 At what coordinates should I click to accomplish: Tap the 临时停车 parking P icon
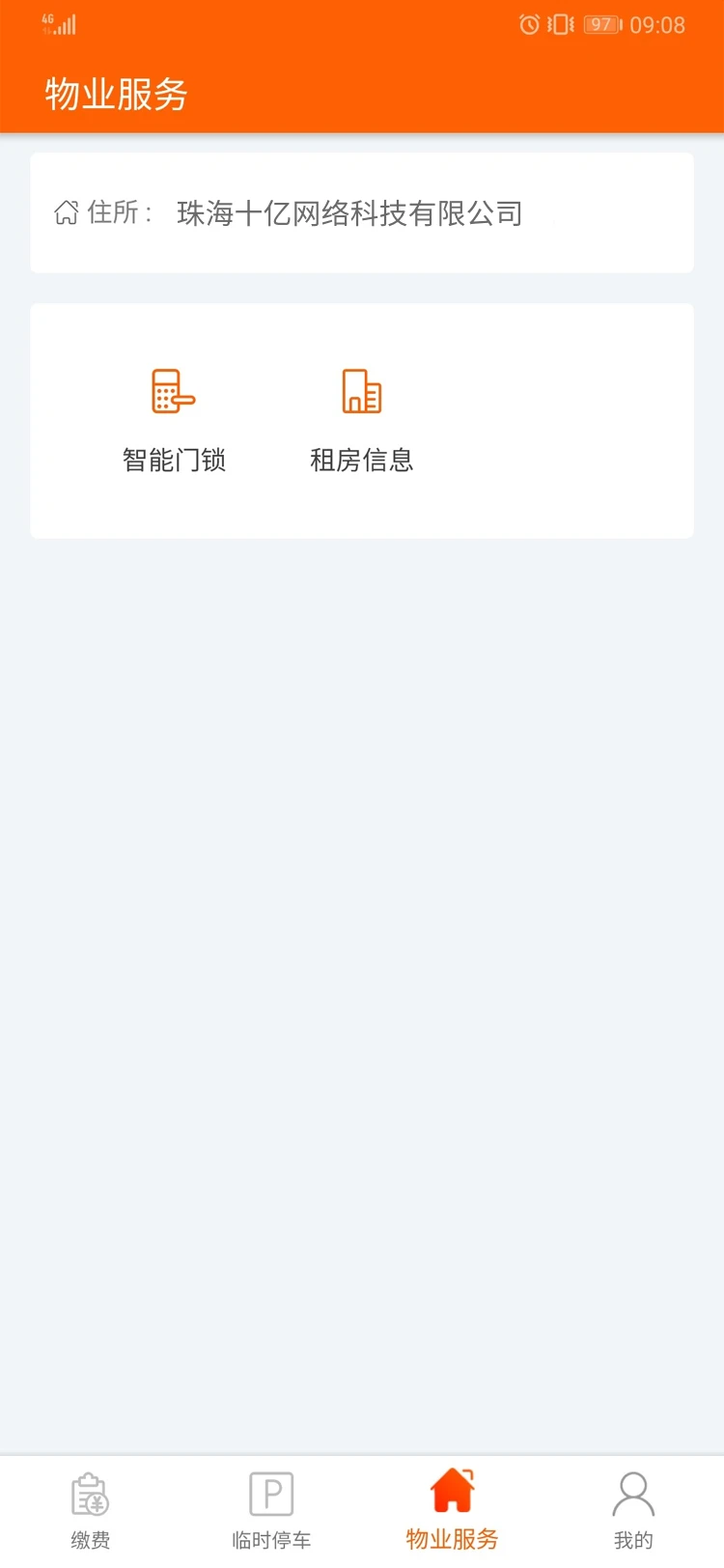click(270, 1495)
